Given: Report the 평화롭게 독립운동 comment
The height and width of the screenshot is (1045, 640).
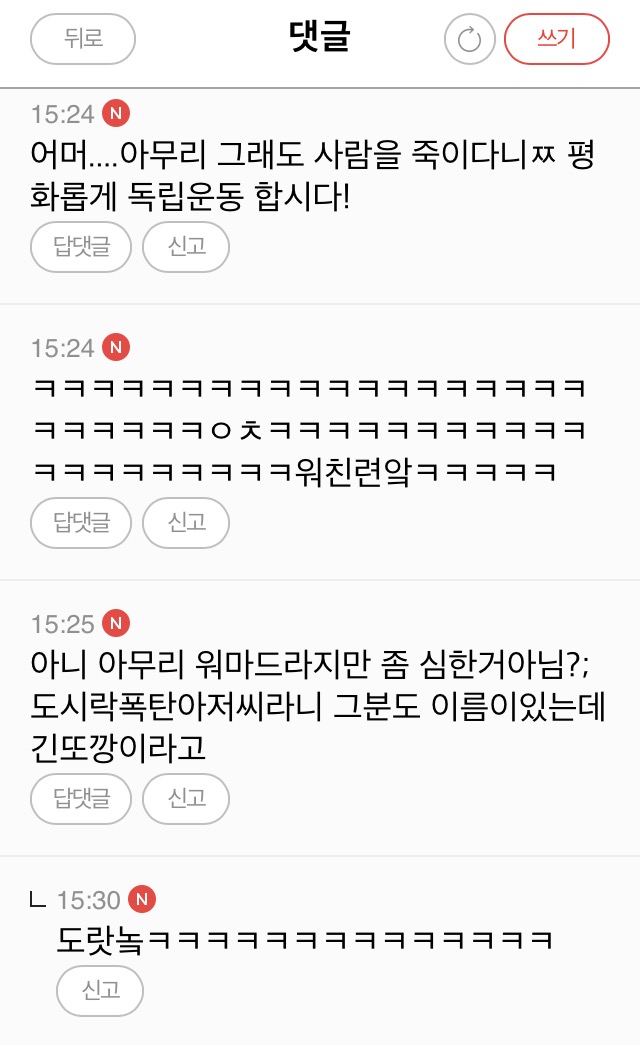Looking at the screenshot, I should pyautogui.click(x=186, y=247).
